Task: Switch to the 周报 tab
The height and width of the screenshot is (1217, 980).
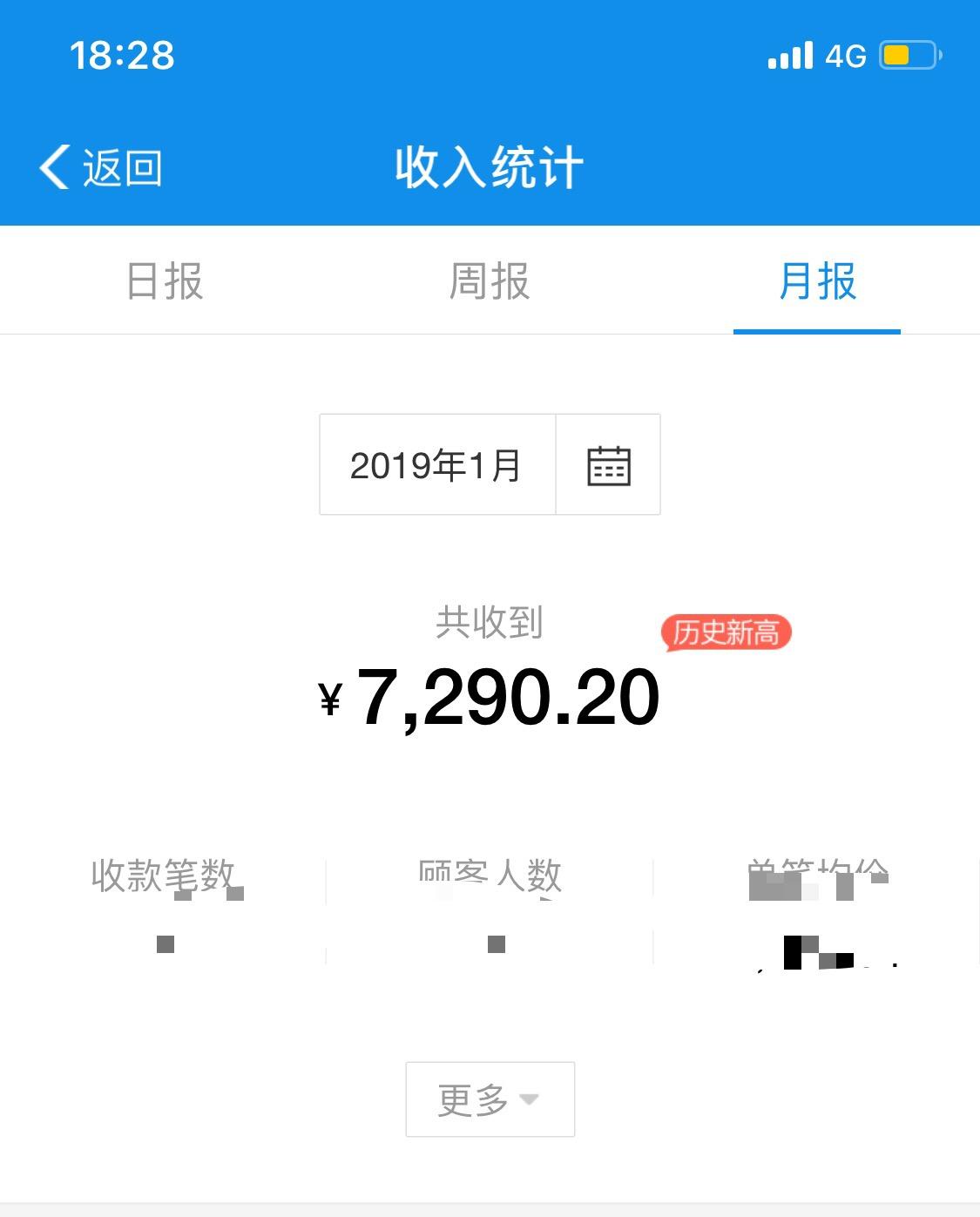Action: (x=490, y=281)
